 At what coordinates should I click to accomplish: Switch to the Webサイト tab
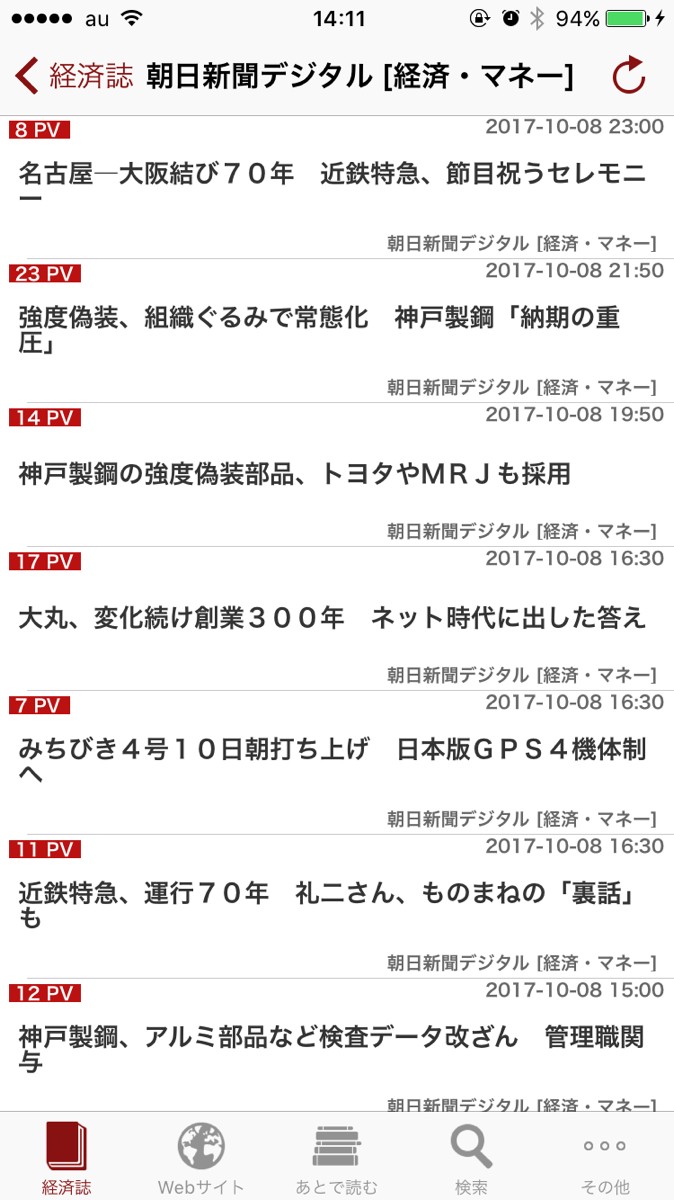pos(201,1158)
